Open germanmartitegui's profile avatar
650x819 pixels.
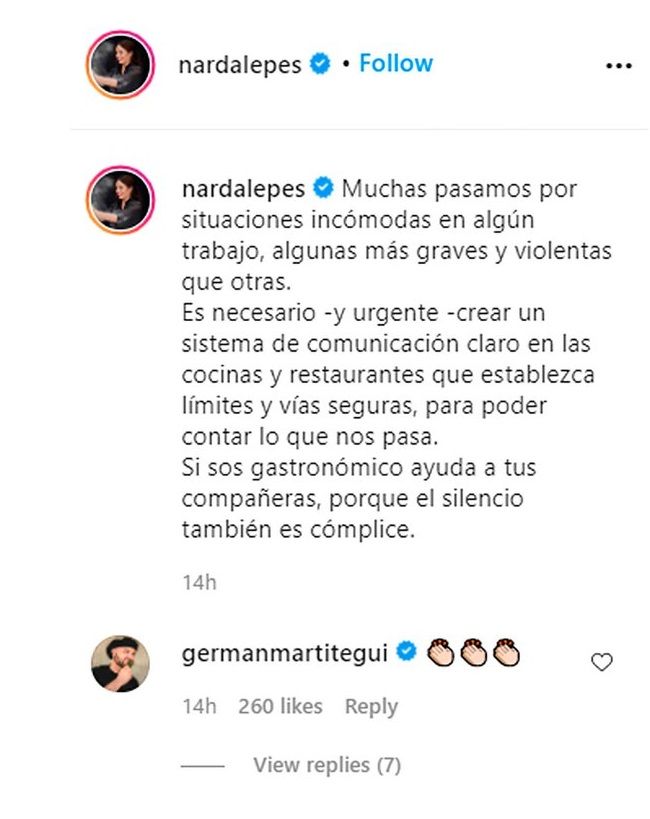click(120, 662)
